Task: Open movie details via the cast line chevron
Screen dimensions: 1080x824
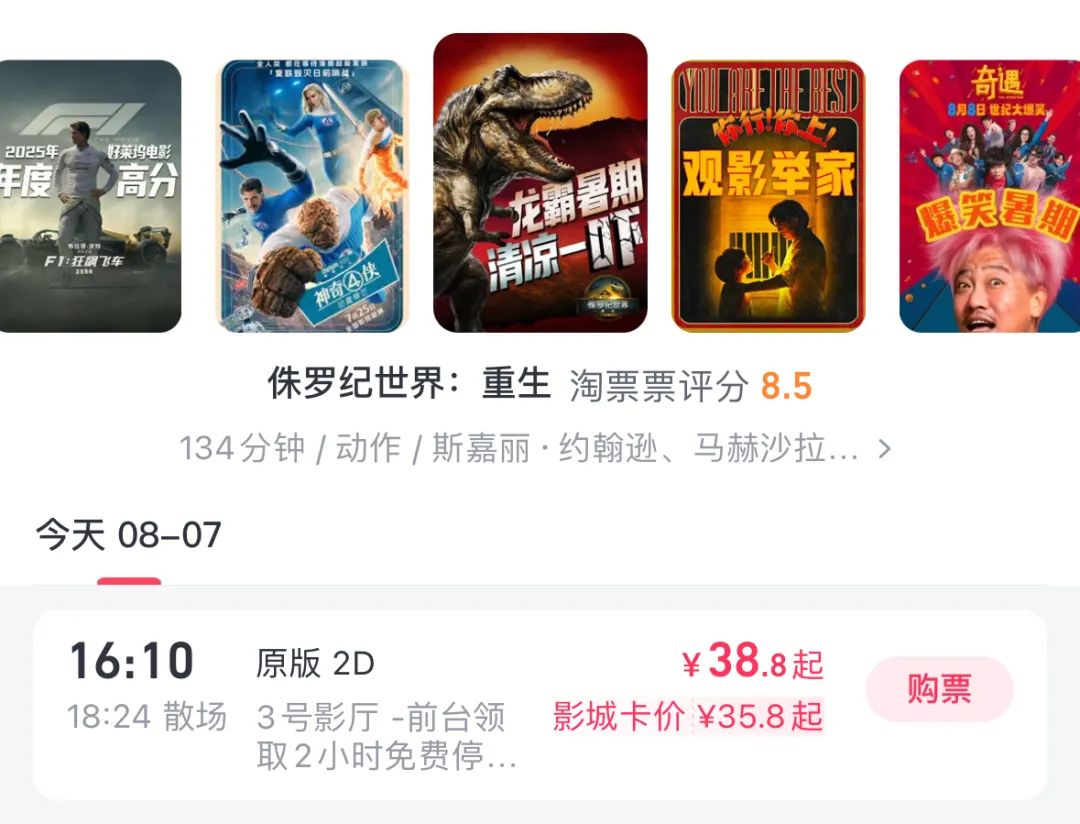Action: point(883,449)
